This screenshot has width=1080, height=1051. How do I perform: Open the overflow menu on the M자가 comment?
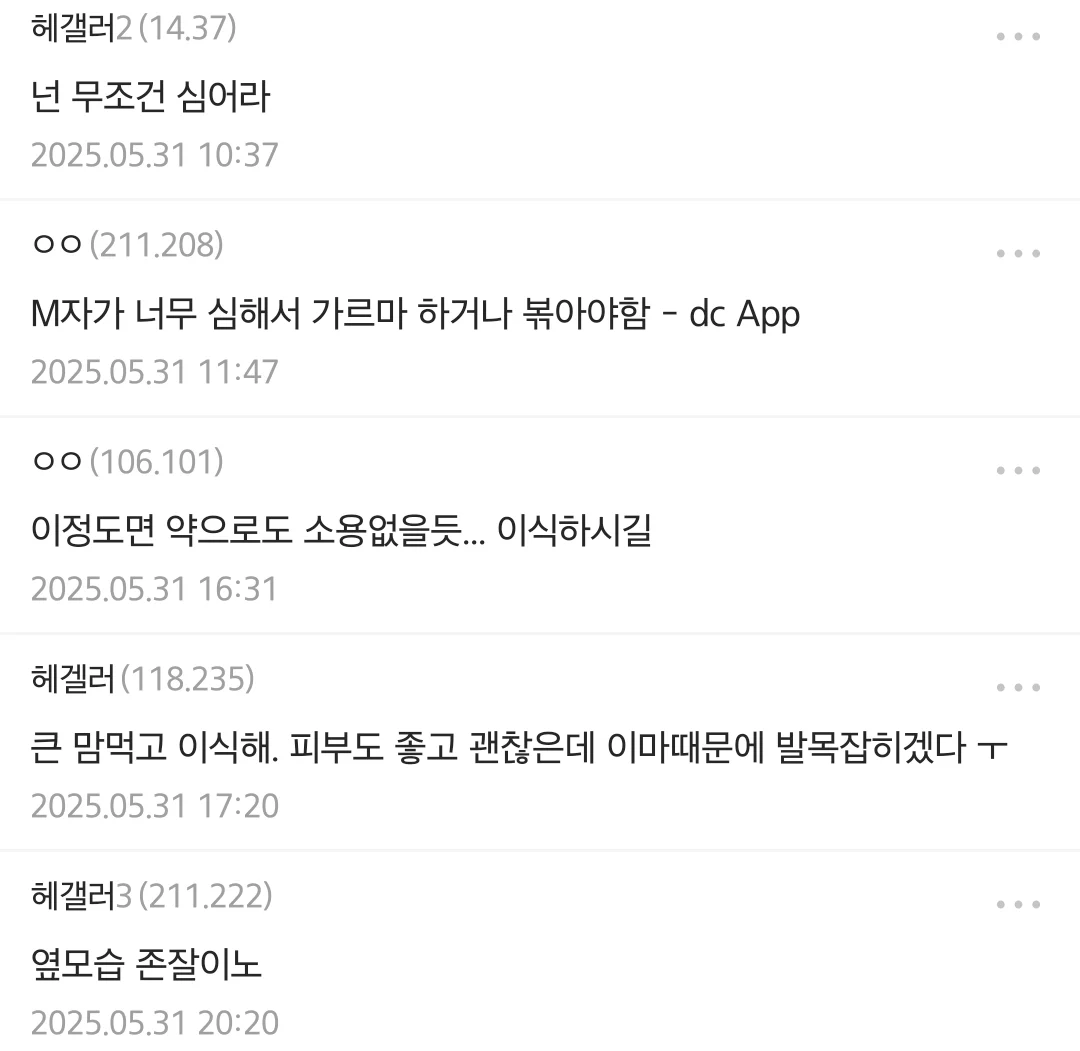[x=1018, y=254]
